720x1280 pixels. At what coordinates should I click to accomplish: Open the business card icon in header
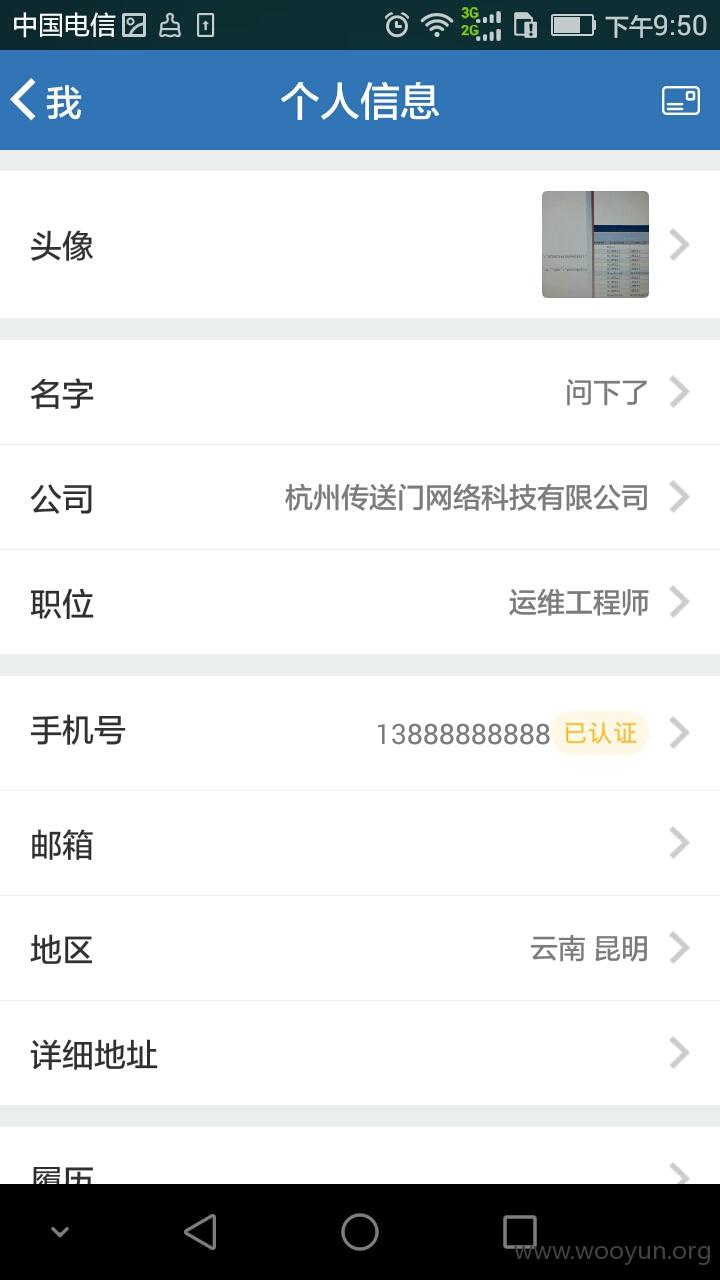click(x=681, y=101)
